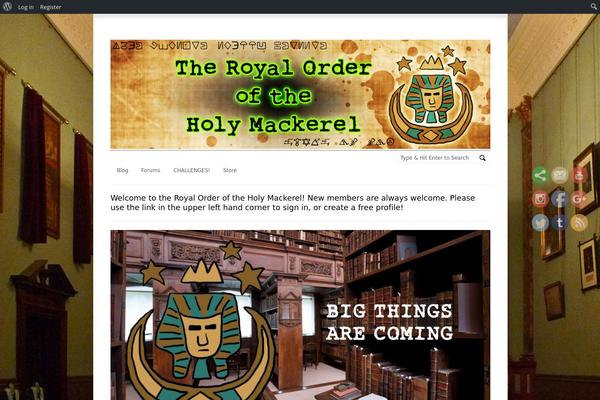
Task: Tap the Log in link
Action: point(26,7)
